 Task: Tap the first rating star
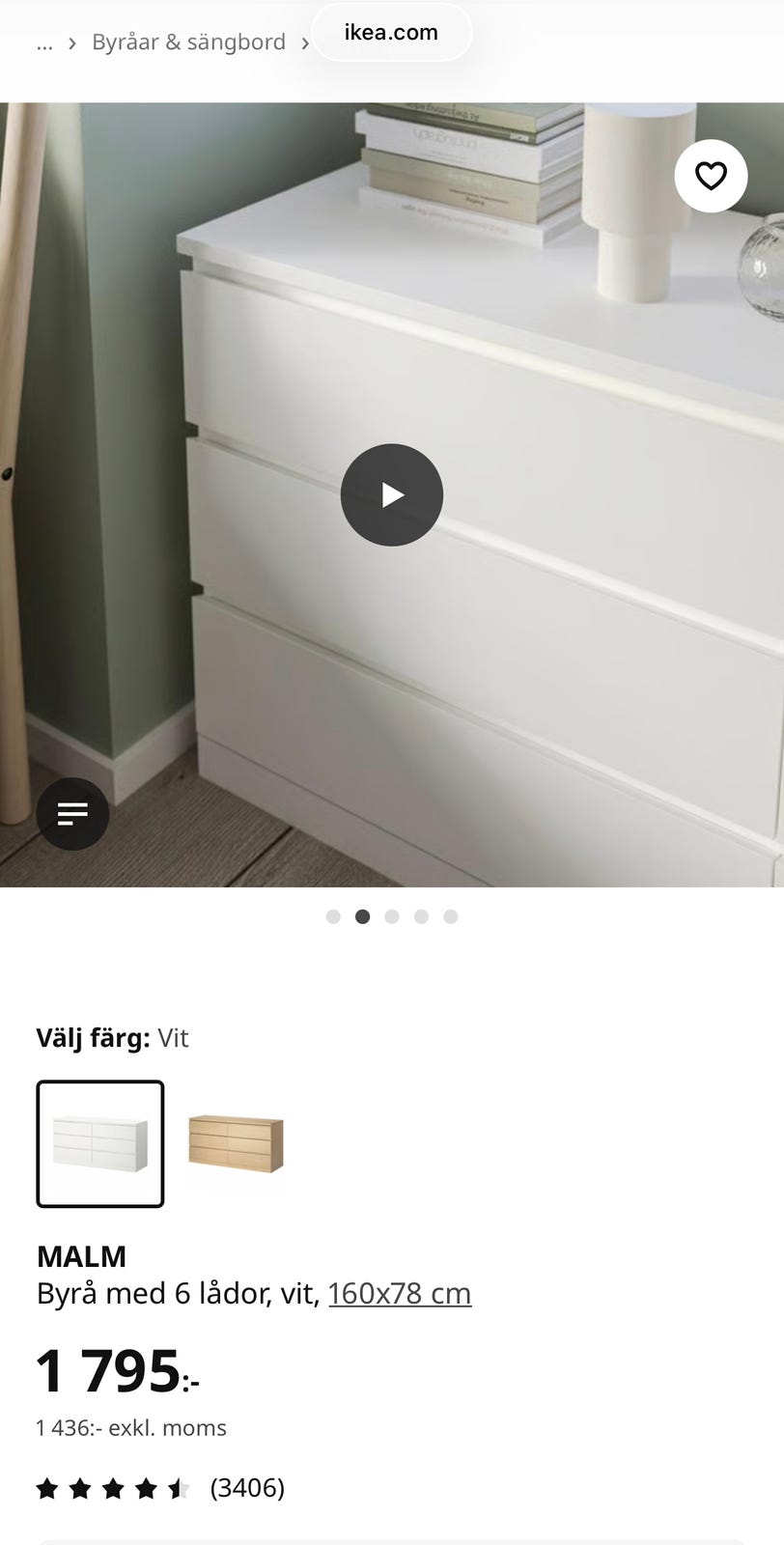click(48, 1488)
